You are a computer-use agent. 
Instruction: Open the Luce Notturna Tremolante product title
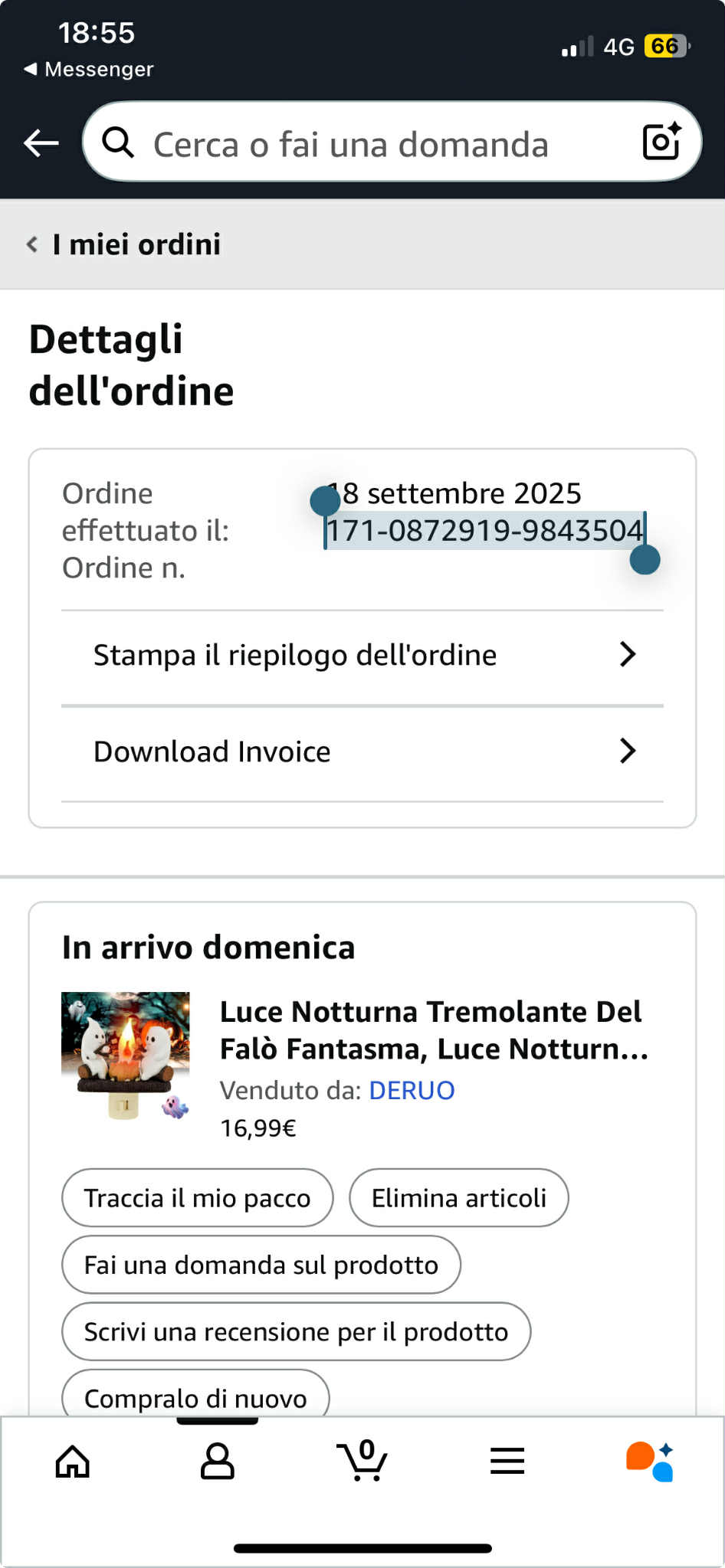tap(433, 1030)
